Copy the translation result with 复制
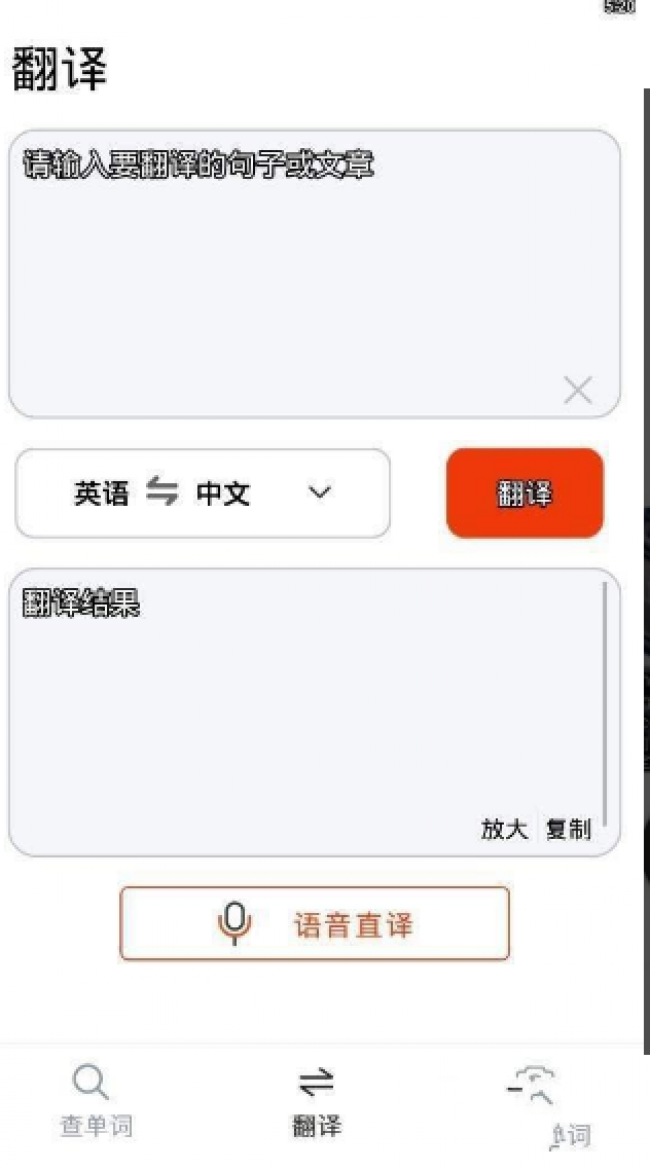This screenshot has width=650, height=1170. click(x=568, y=829)
